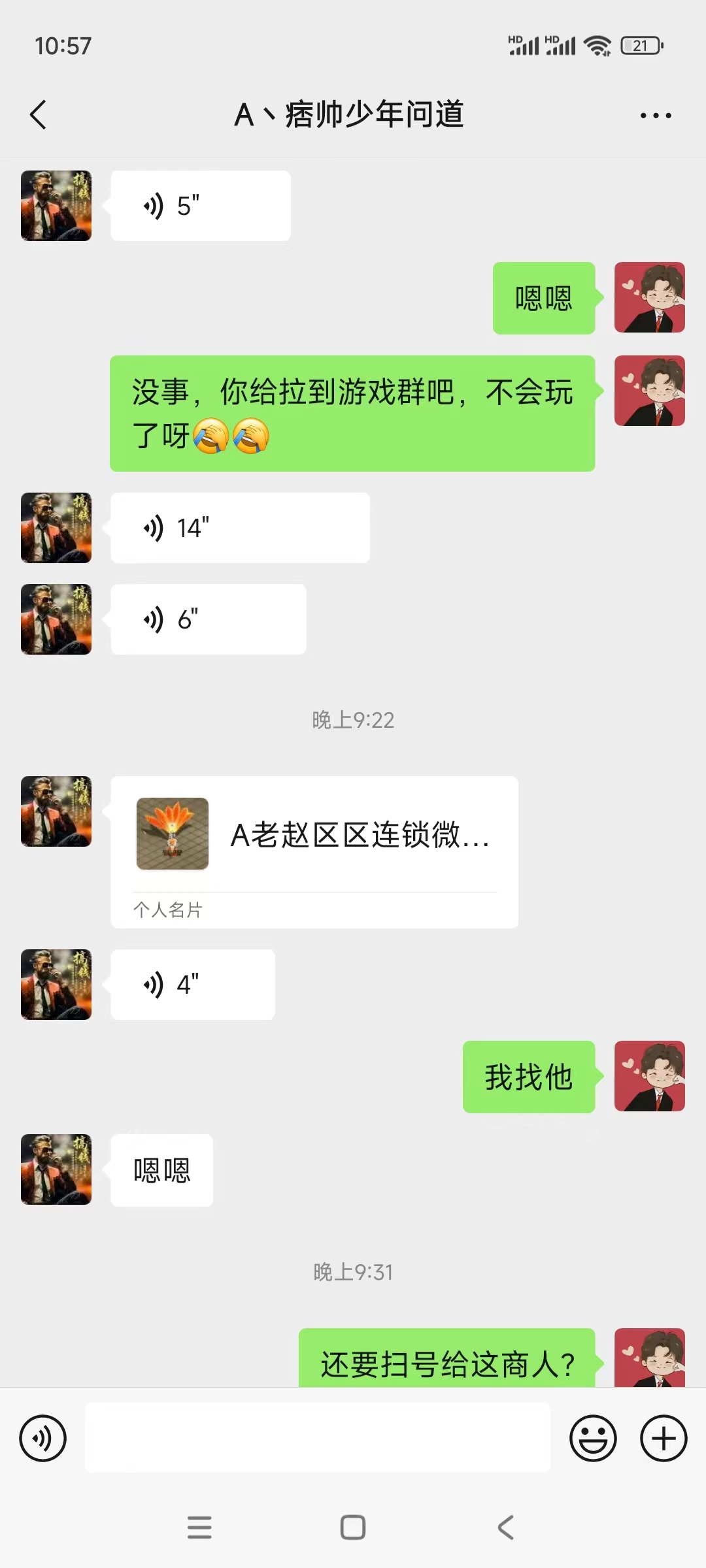Go to home via system navigation
706x1568 pixels.
click(353, 1527)
